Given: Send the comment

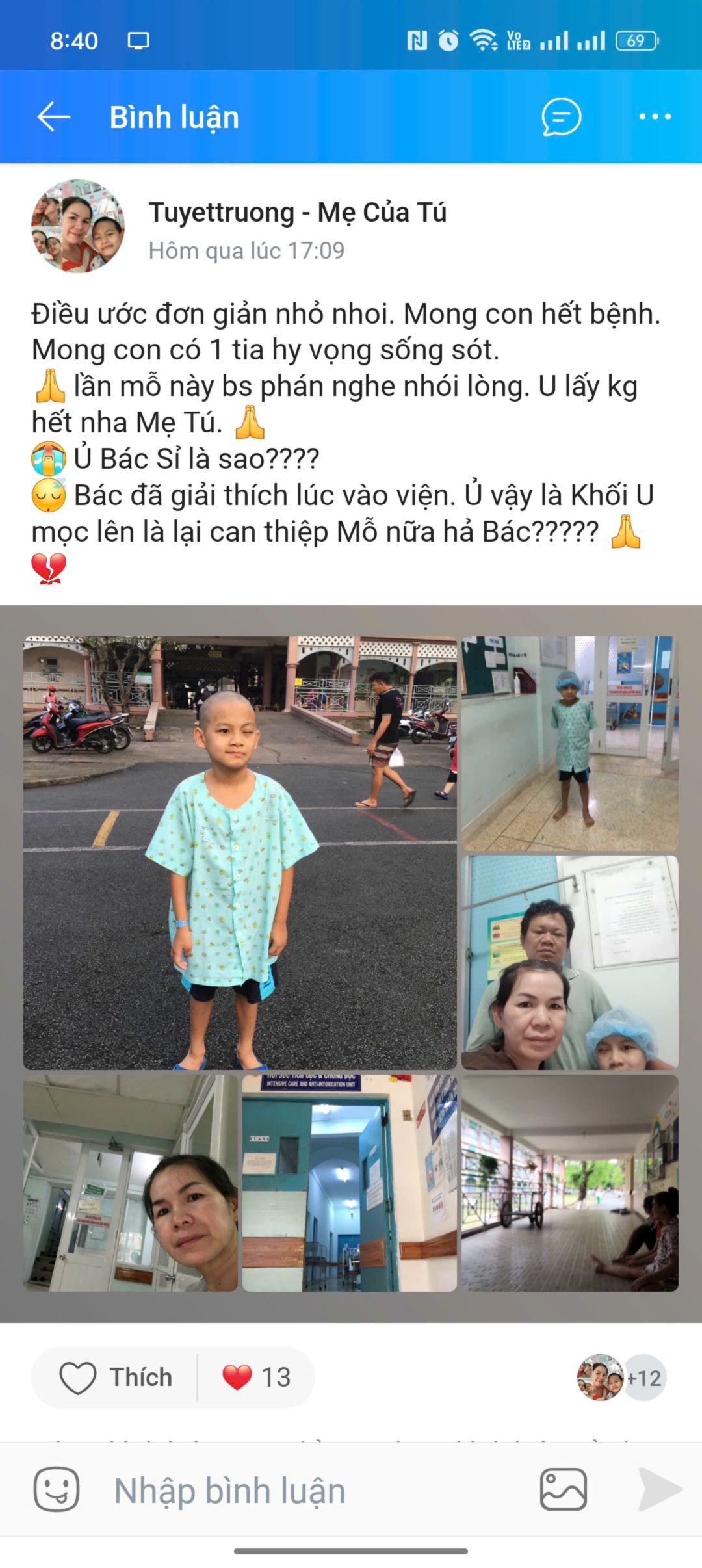Looking at the screenshot, I should click(659, 1489).
